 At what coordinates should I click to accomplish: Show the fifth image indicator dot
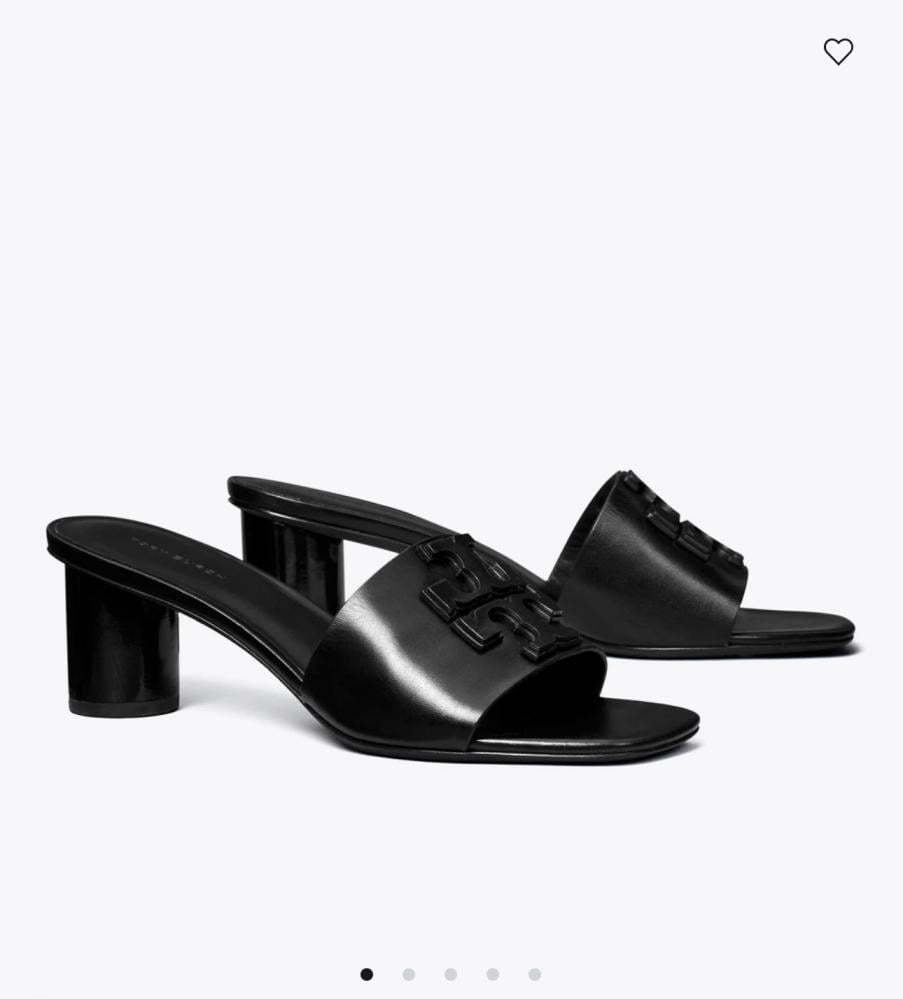tap(535, 974)
